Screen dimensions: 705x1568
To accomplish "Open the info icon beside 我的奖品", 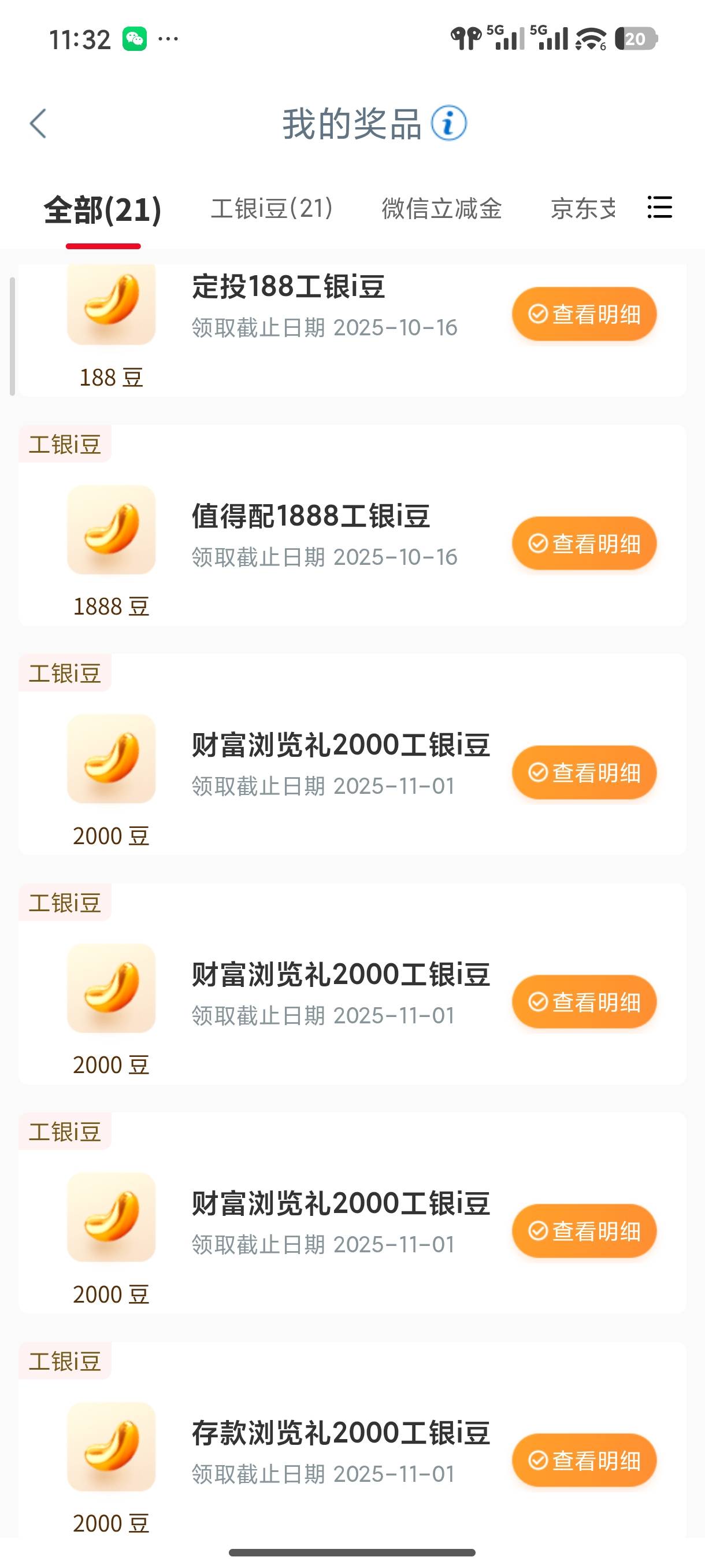I will pos(449,124).
